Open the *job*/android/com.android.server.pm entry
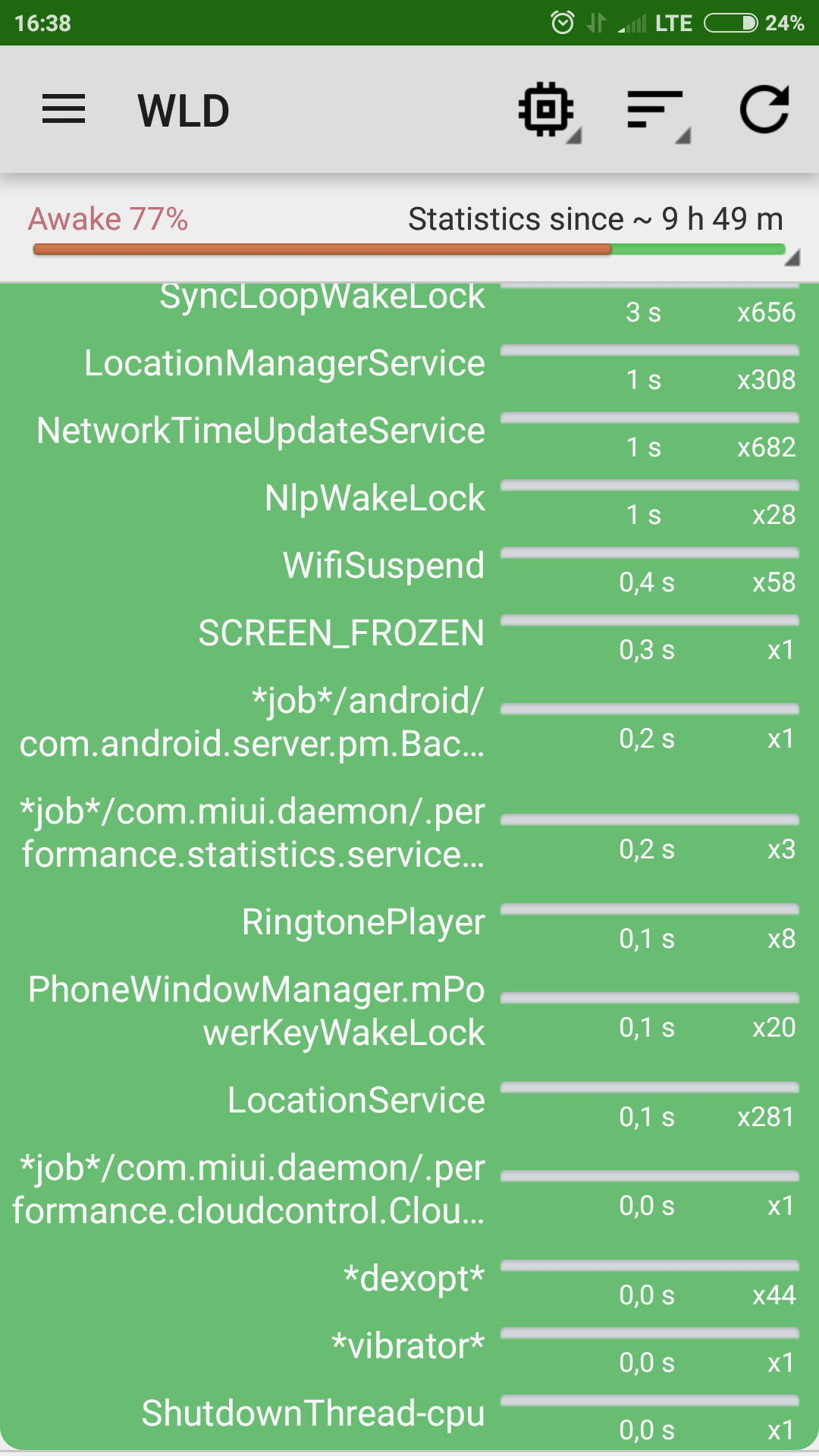Screen dimensions: 819x1456 [x=409, y=722]
